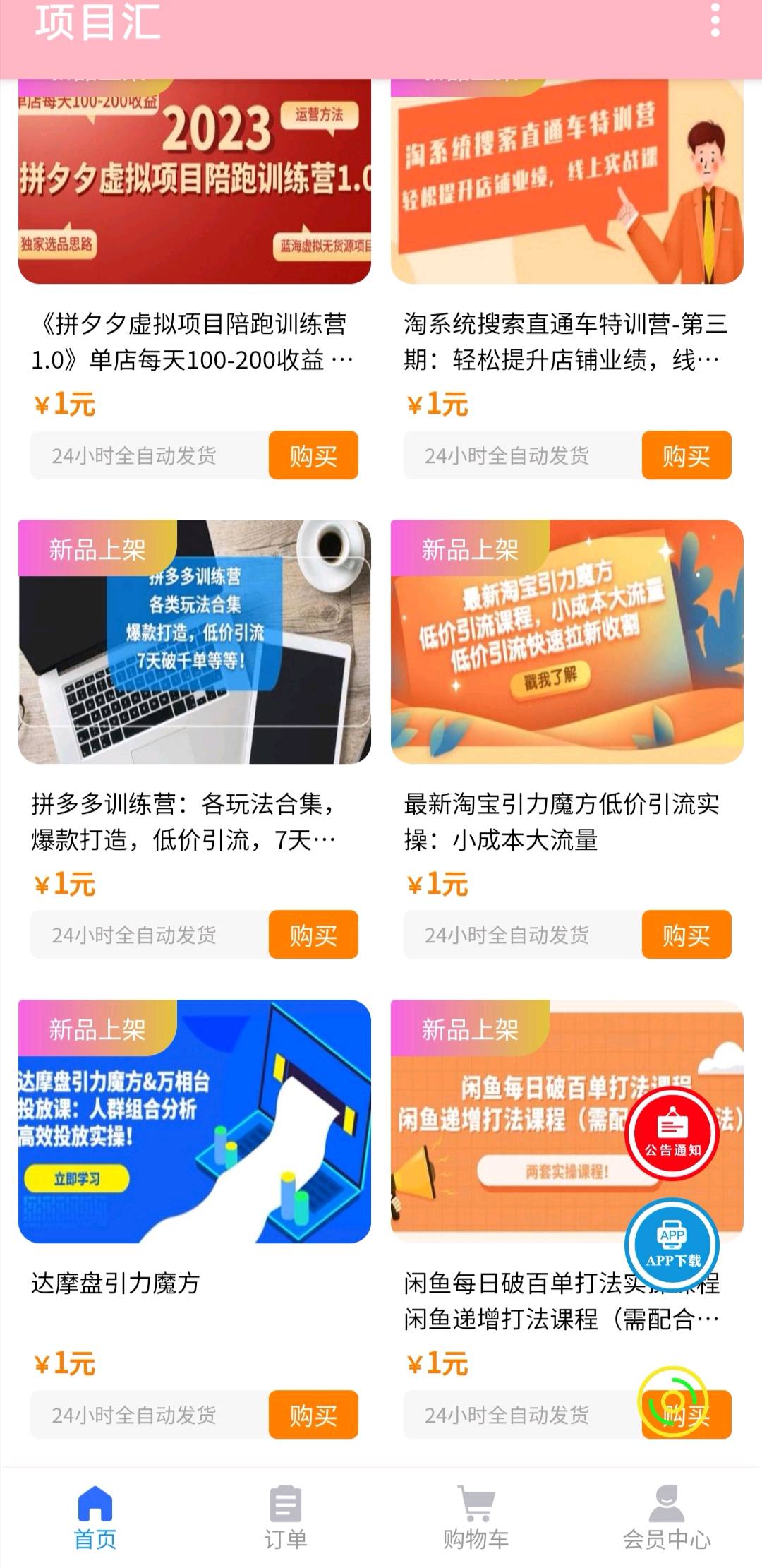
Task: Open the 公告通知 floating button
Action: tap(672, 1134)
